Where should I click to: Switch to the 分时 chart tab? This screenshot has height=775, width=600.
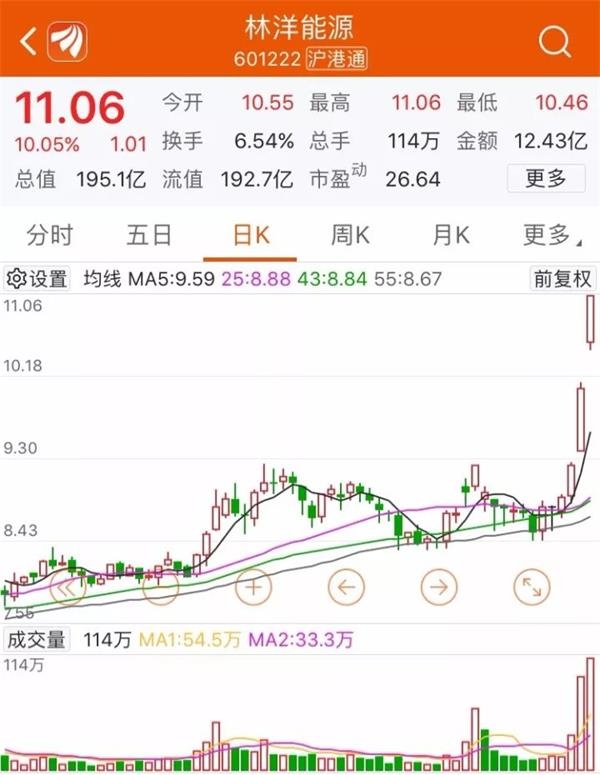[x=49, y=236]
